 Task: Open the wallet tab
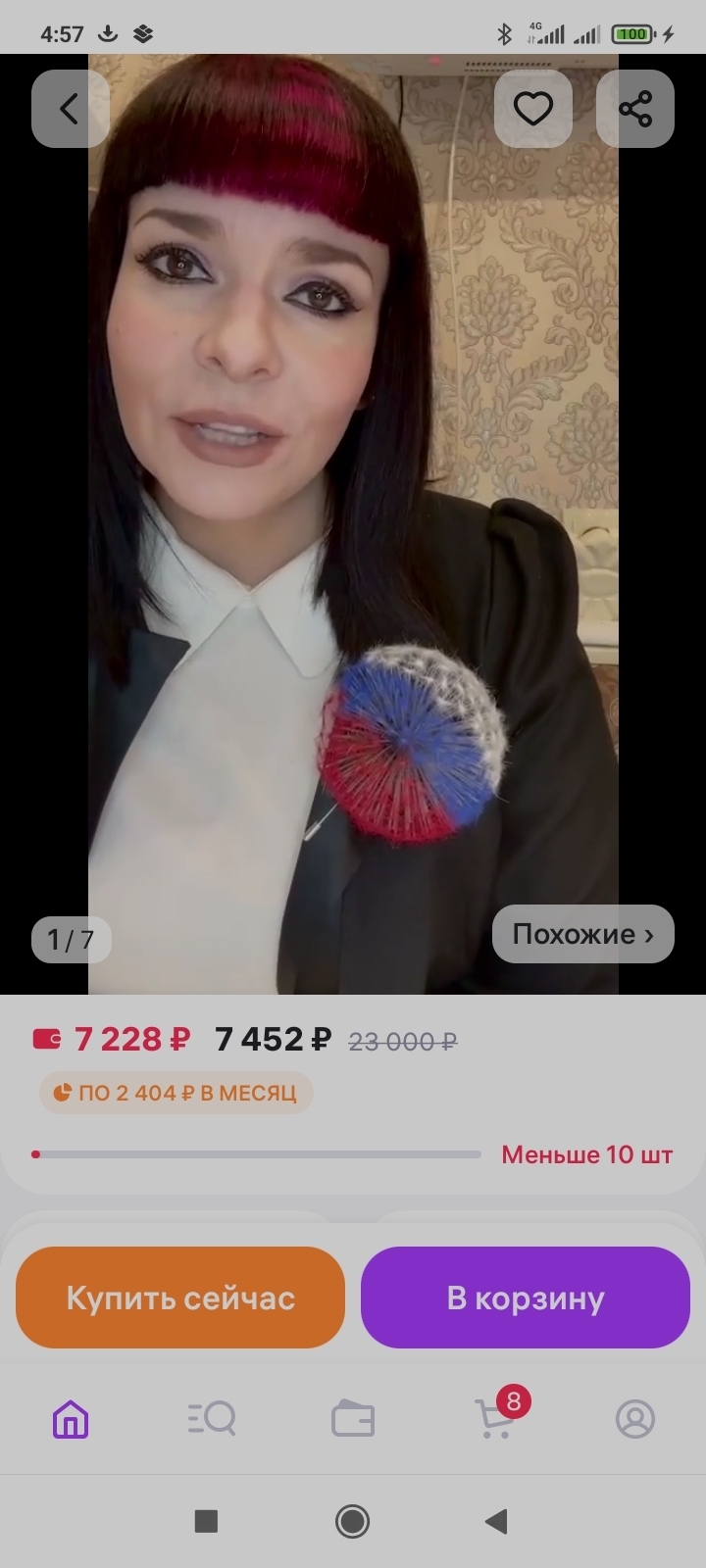click(353, 1418)
